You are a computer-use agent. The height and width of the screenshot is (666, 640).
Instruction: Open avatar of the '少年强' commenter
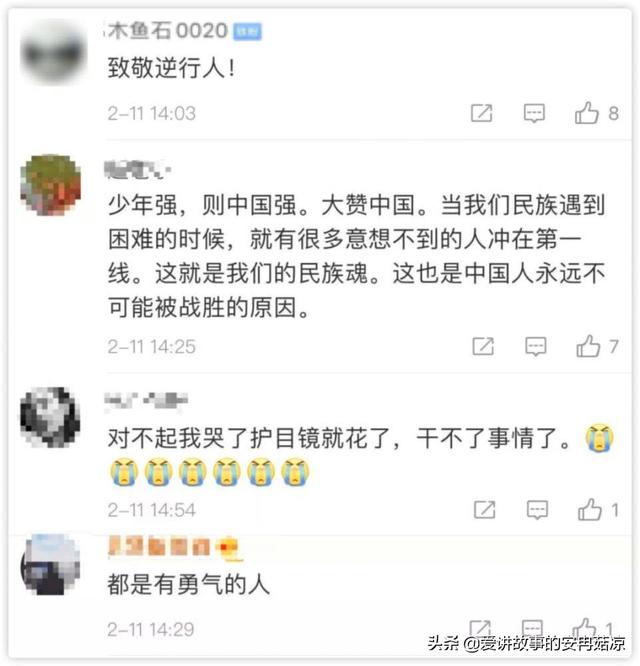pos(51,185)
